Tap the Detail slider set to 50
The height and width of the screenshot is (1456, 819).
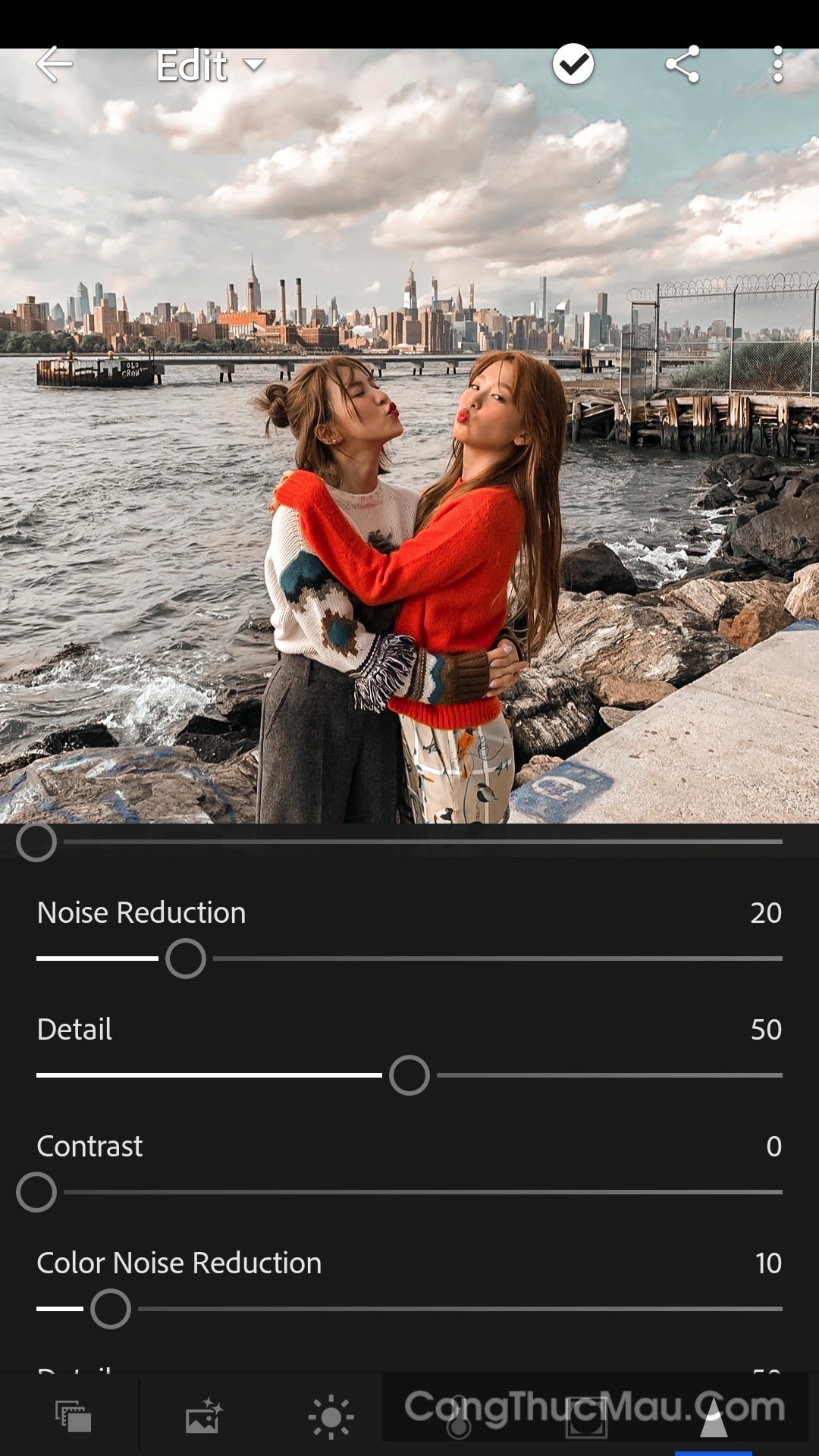(409, 1075)
